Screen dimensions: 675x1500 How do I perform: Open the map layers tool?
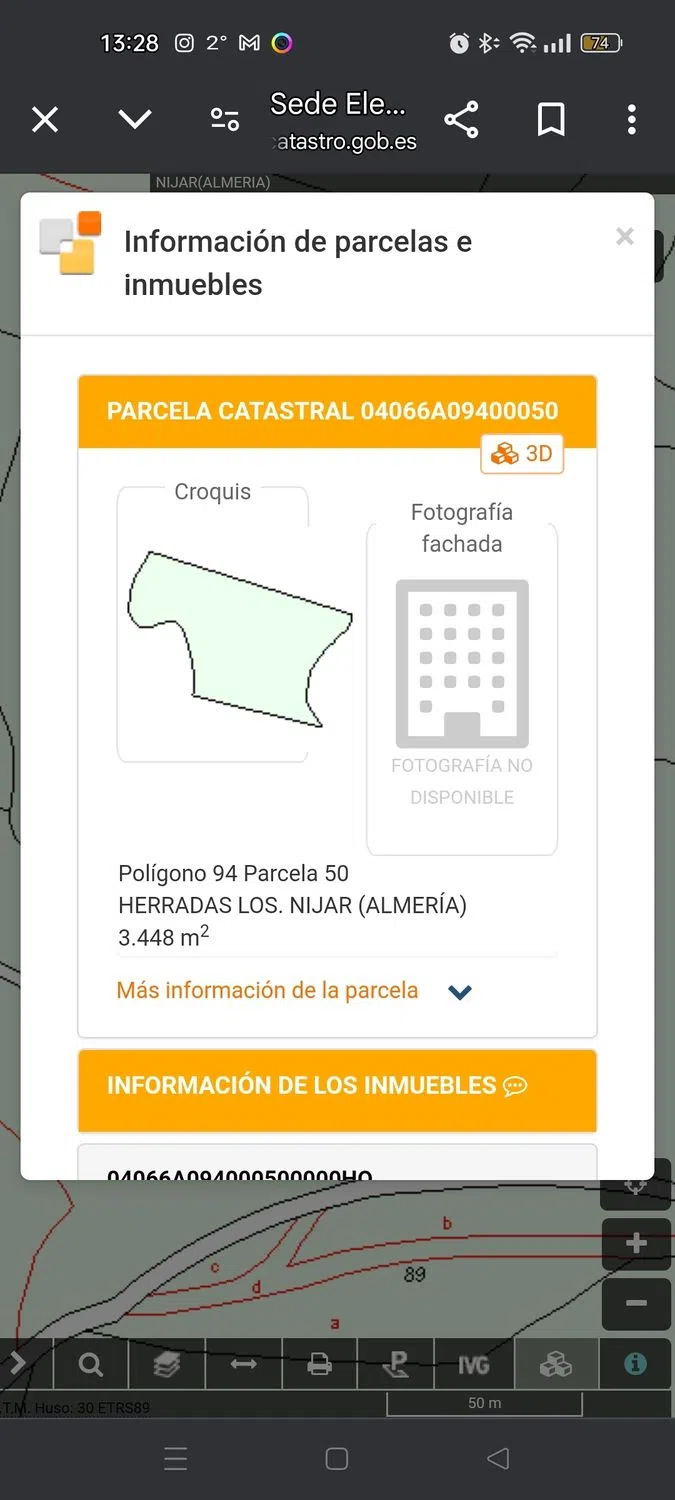point(167,1364)
